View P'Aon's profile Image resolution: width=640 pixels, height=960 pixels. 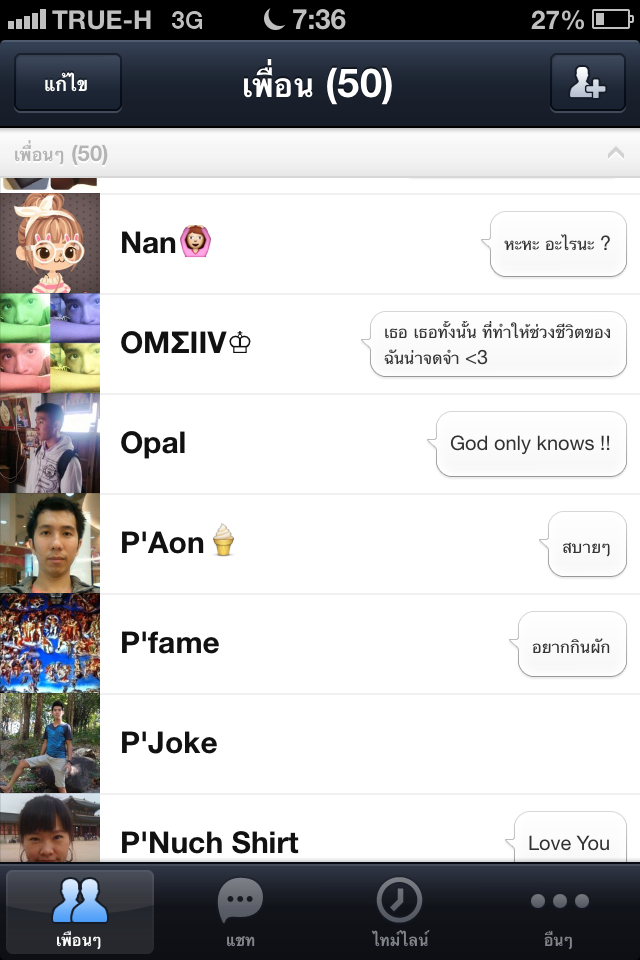coord(300,543)
